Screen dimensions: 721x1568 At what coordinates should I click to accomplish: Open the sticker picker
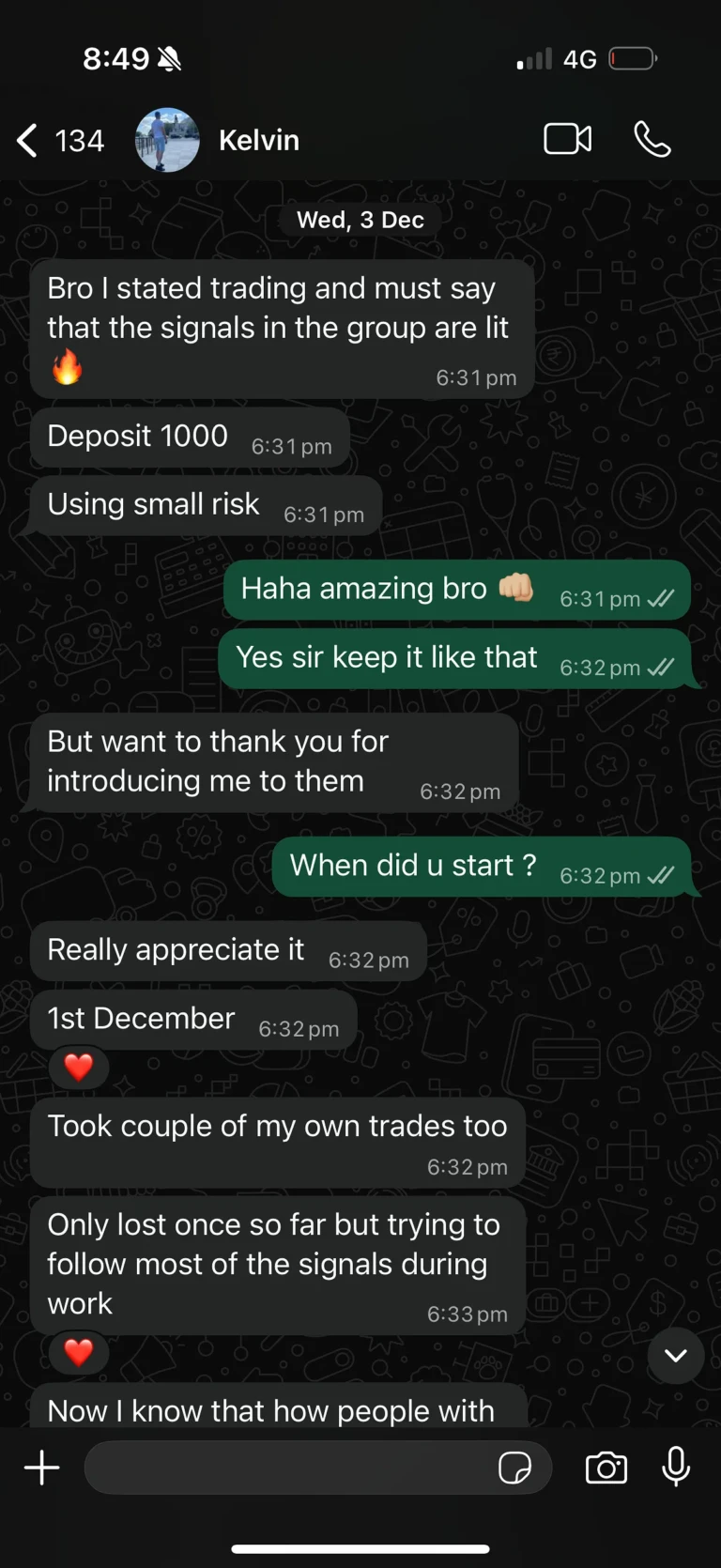click(x=514, y=1468)
